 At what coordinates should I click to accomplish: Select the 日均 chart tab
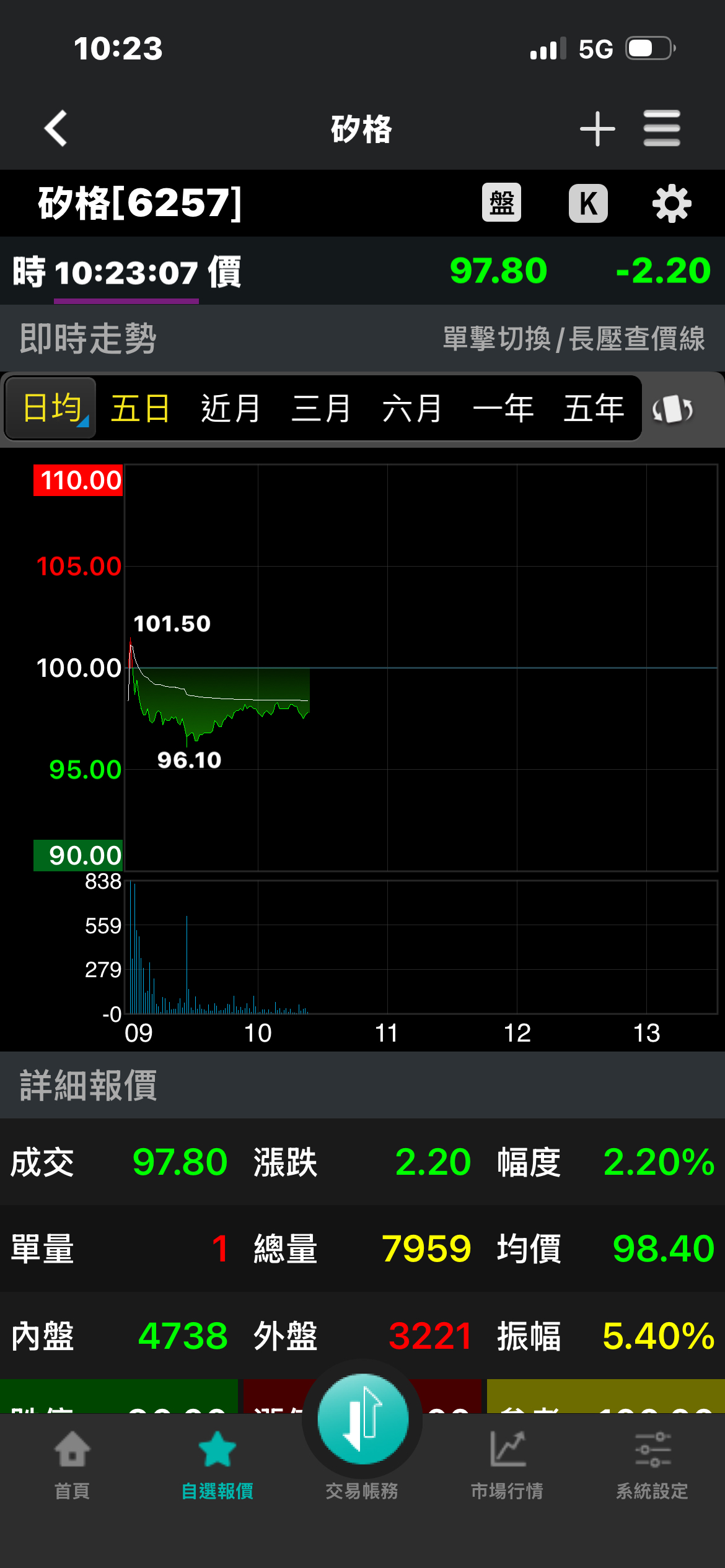[51, 409]
